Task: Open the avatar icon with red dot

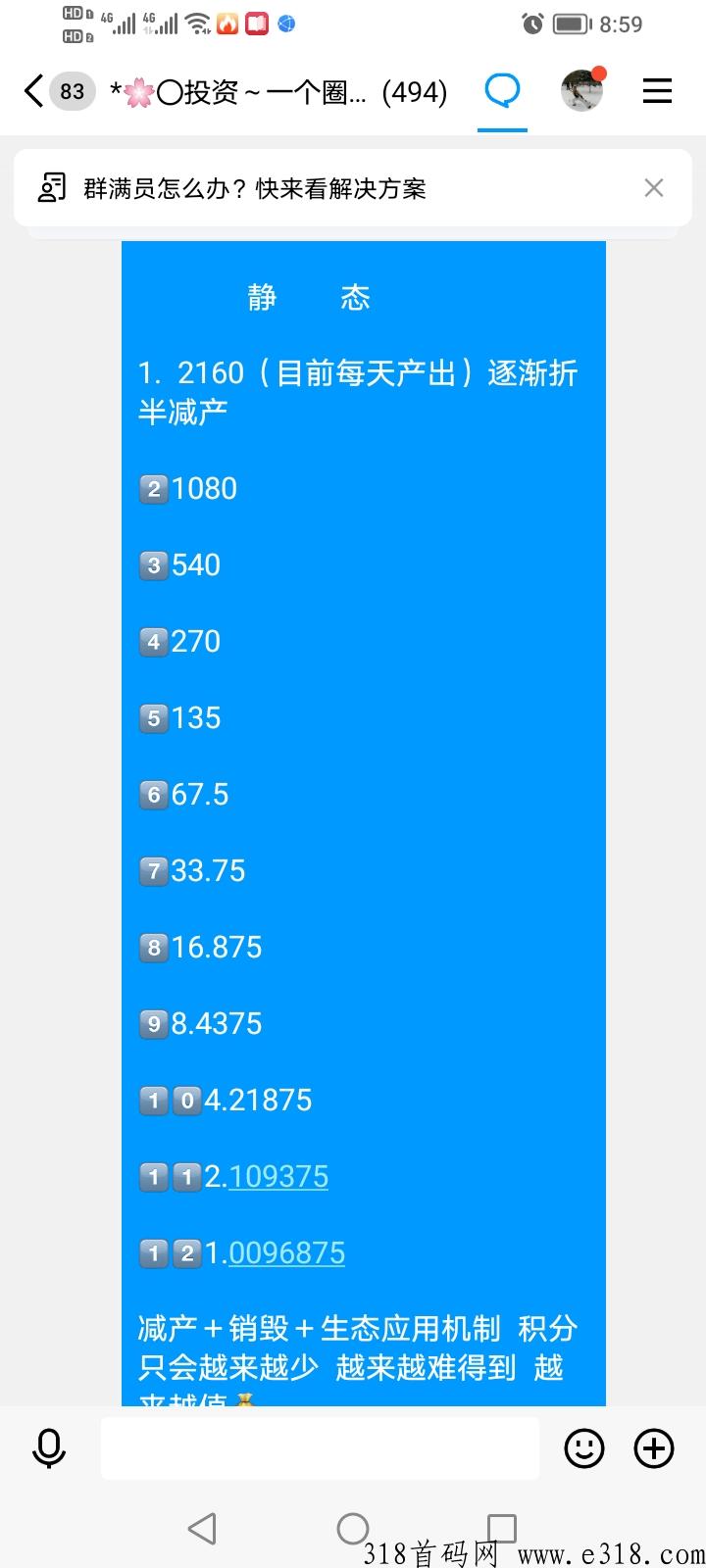Action: click(x=582, y=90)
